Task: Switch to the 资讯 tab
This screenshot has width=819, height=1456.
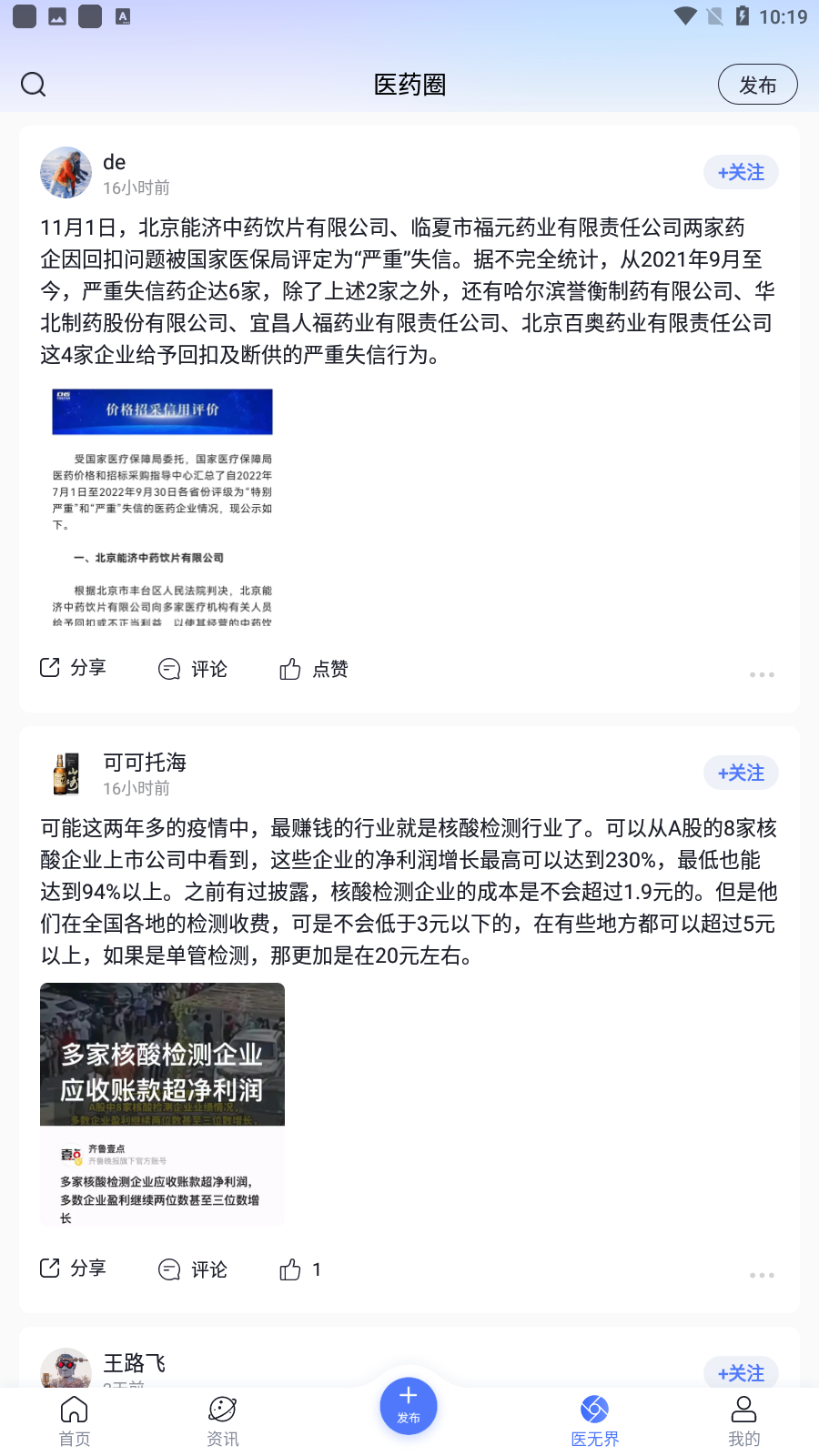Action: coord(223,1421)
